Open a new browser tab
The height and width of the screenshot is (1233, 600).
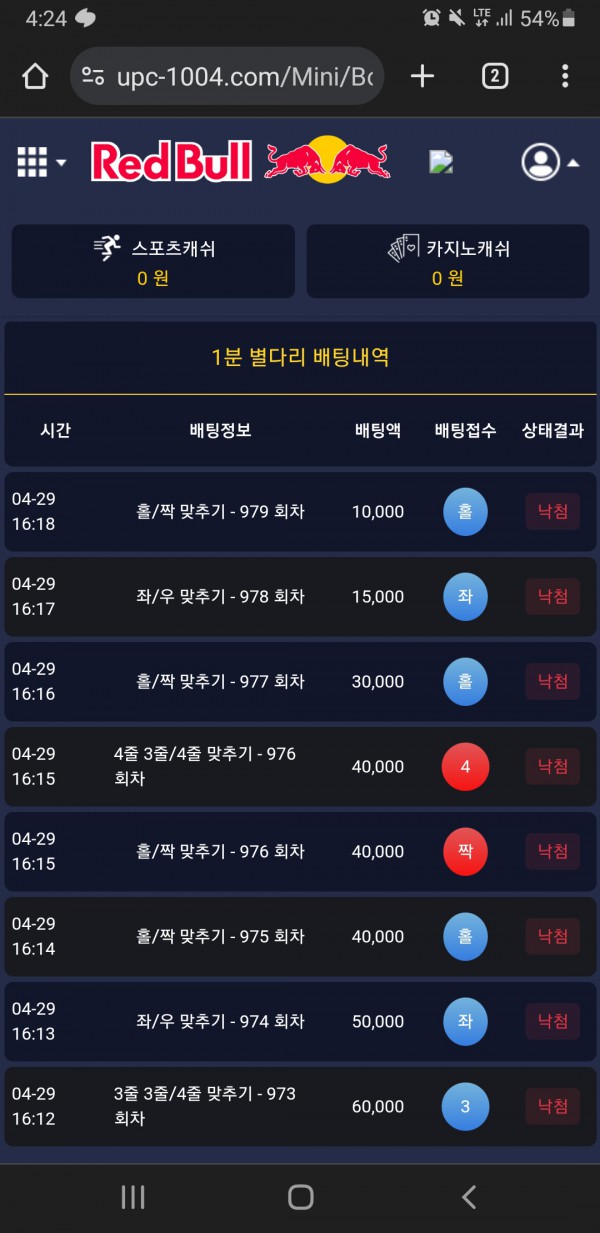coord(423,76)
